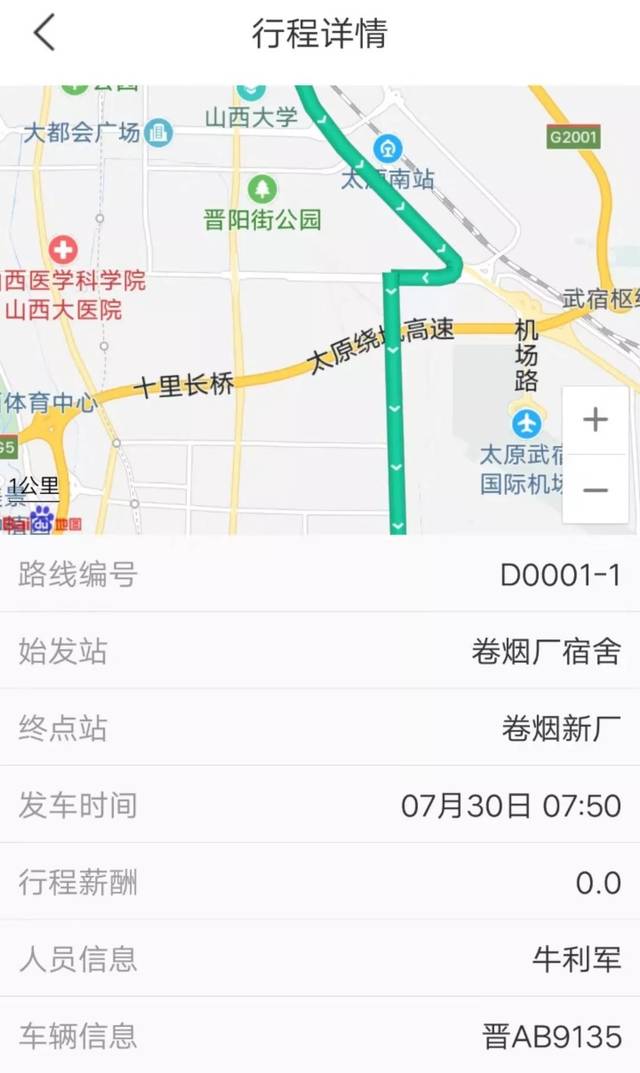Zoom out on the map
This screenshot has width=640, height=1073.
point(596,489)
